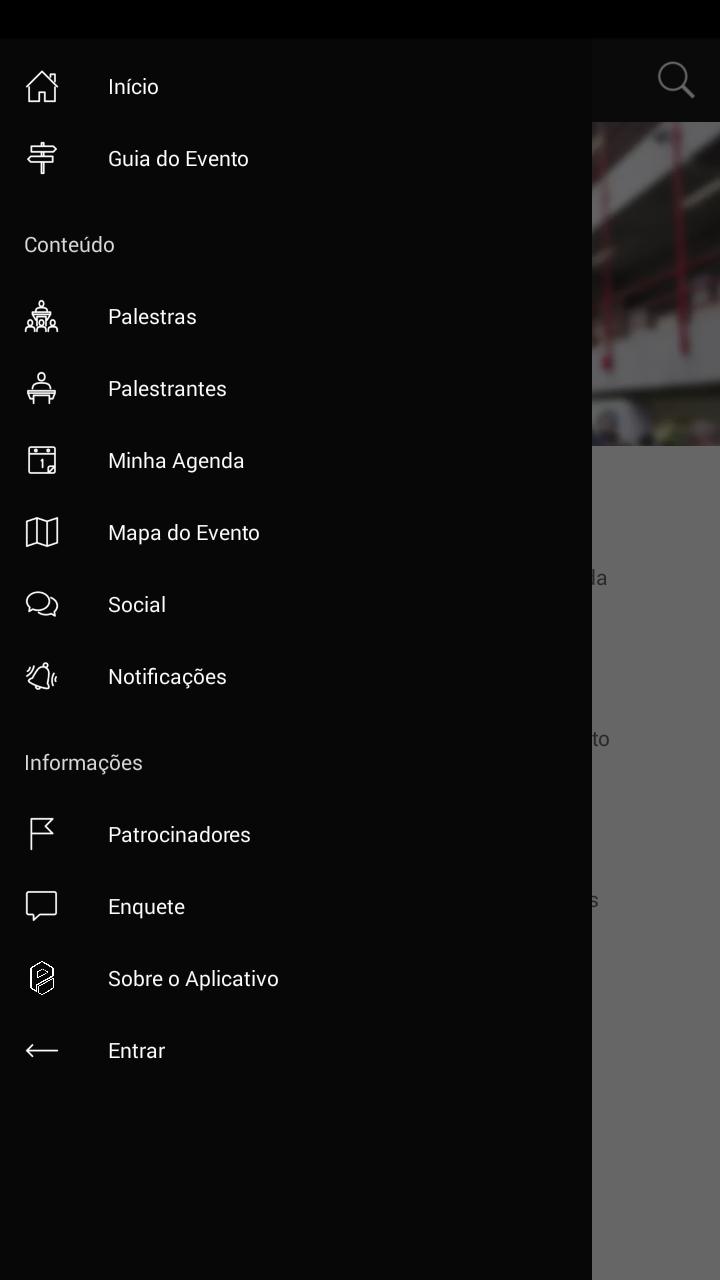View Patrocinadores
Viewport: 720px width, 1280px height.
point(179,835)
